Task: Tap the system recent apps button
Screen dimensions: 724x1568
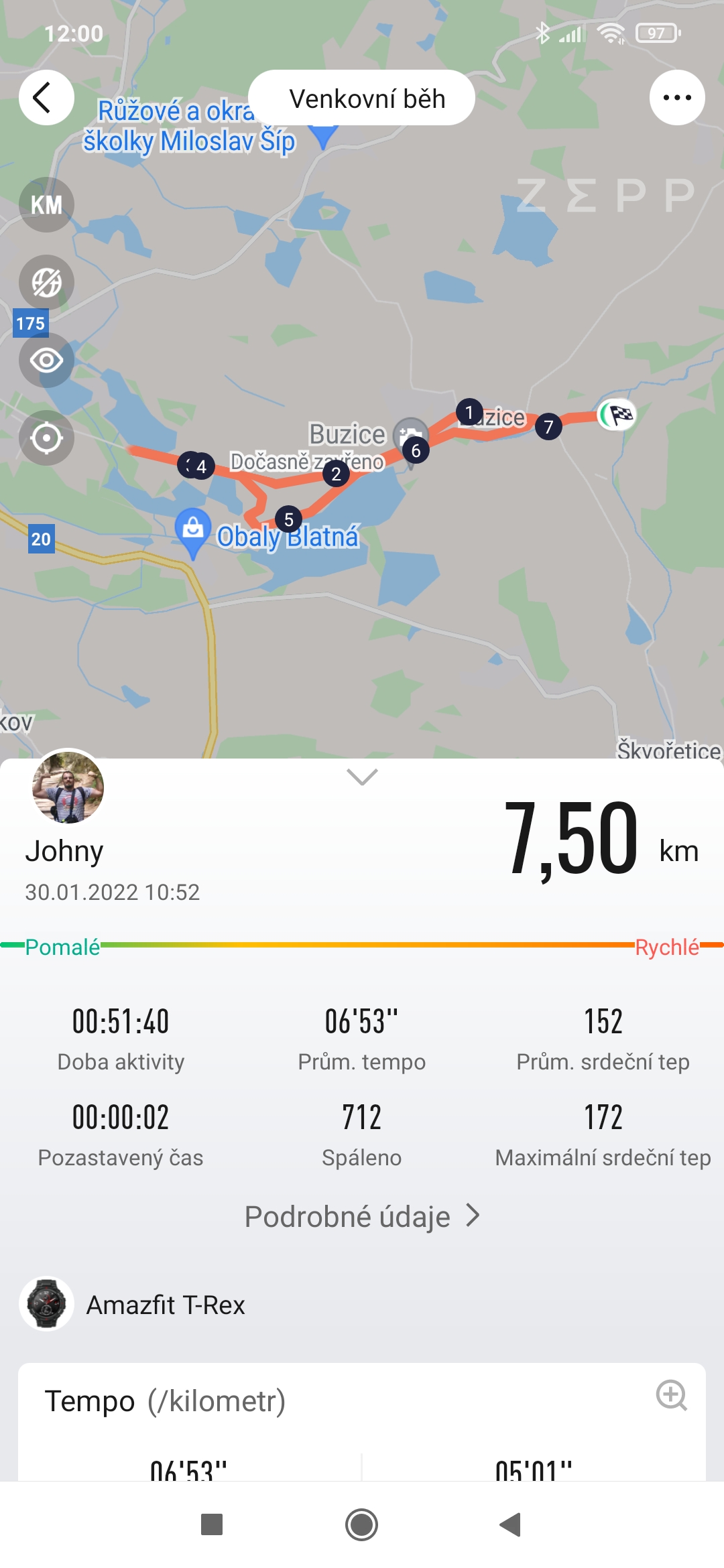Action: 212,1524
